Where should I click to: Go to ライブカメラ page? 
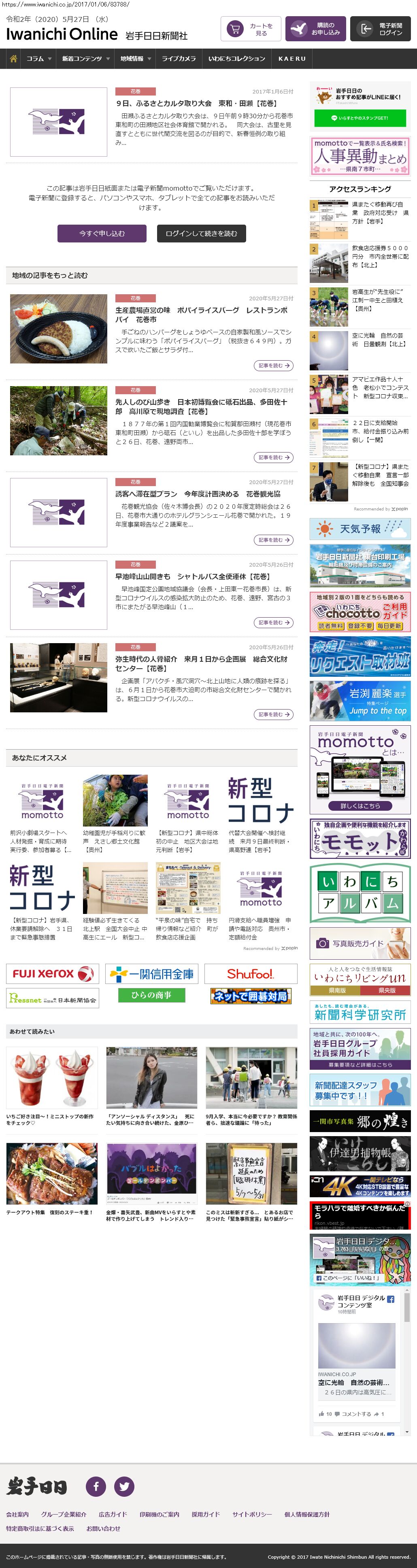[179, 58]
